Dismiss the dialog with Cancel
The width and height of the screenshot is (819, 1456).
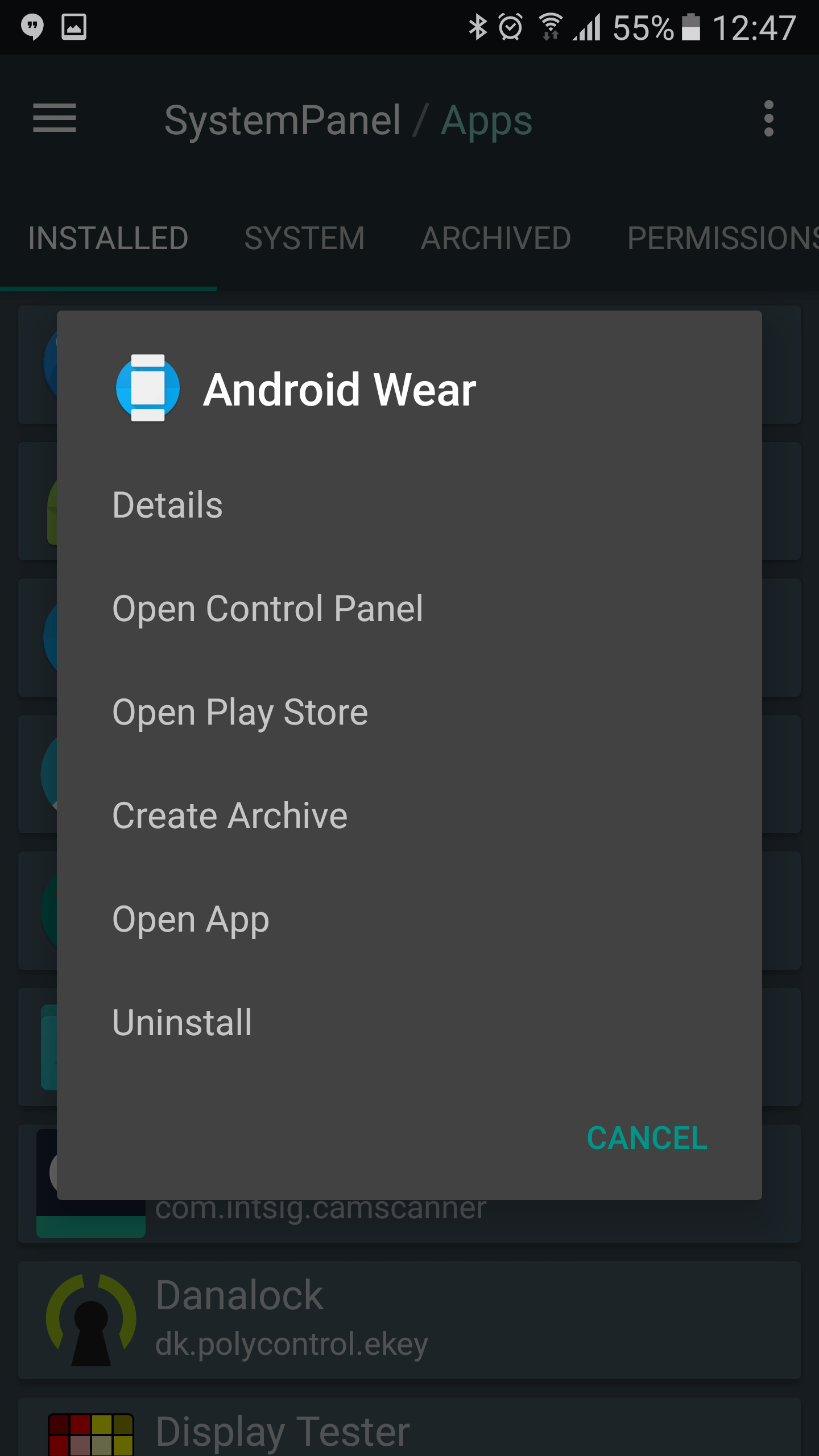647,1138
